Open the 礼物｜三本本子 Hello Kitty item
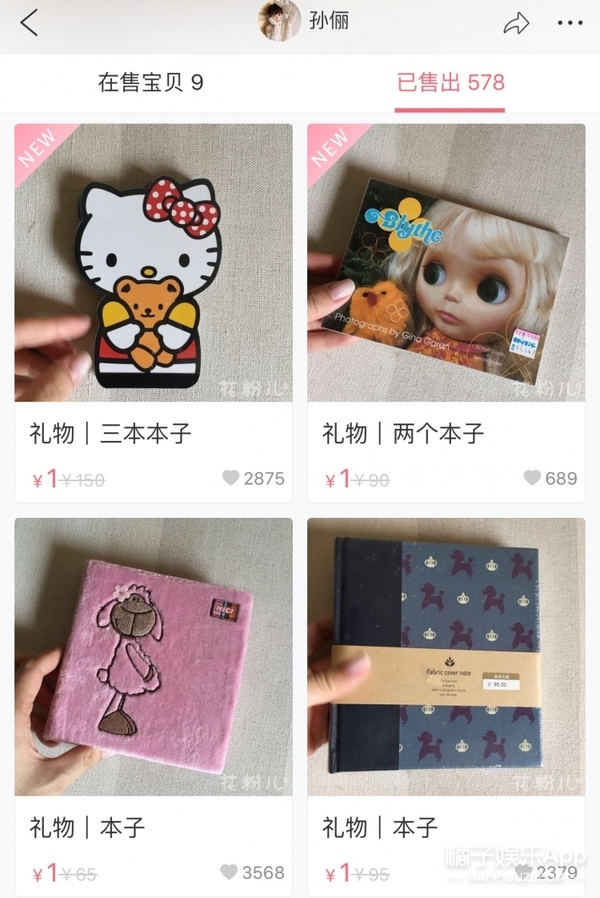 click(153, 263)
